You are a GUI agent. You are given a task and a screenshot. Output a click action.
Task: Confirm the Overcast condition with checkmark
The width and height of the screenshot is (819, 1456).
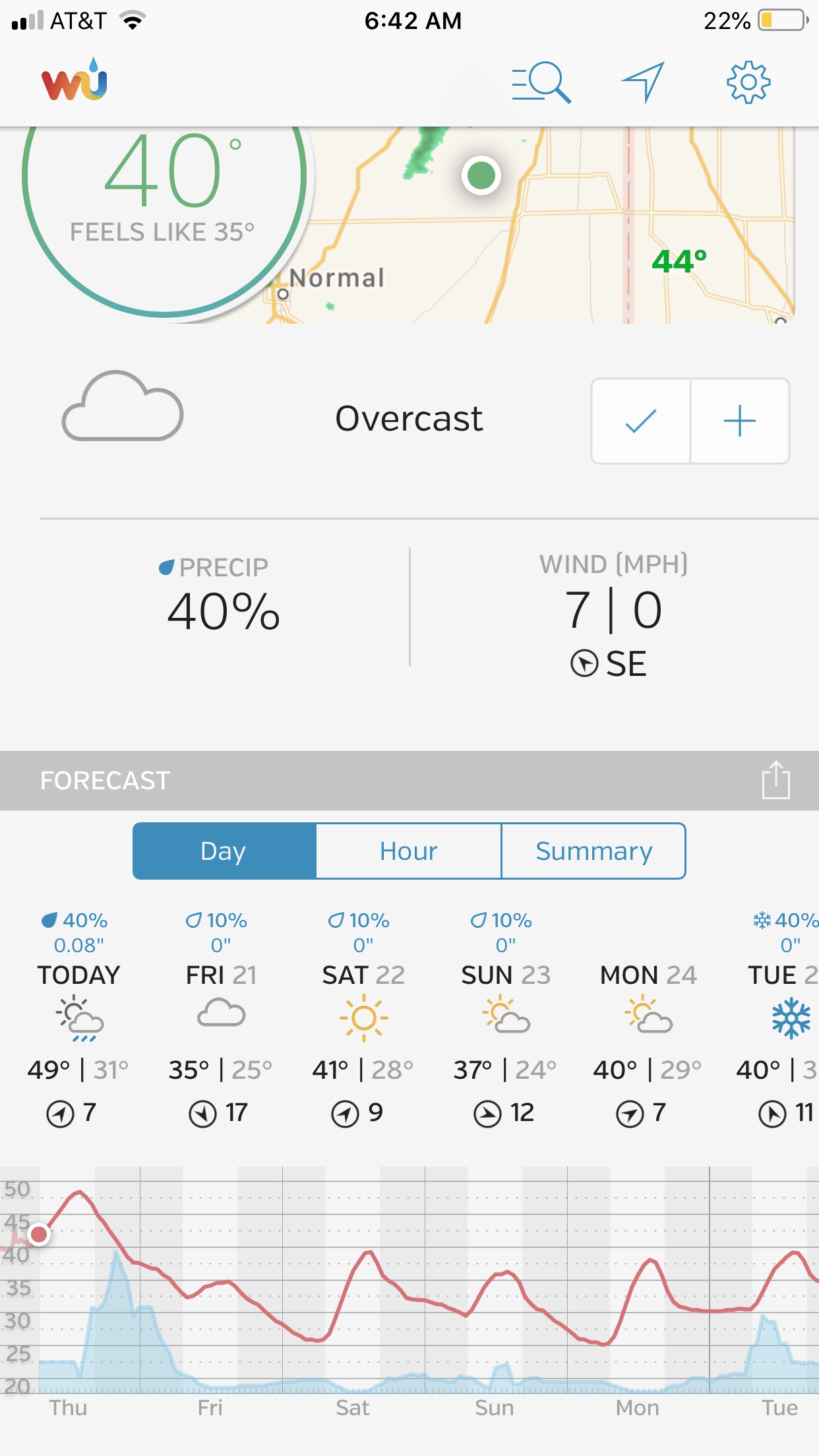641,421
